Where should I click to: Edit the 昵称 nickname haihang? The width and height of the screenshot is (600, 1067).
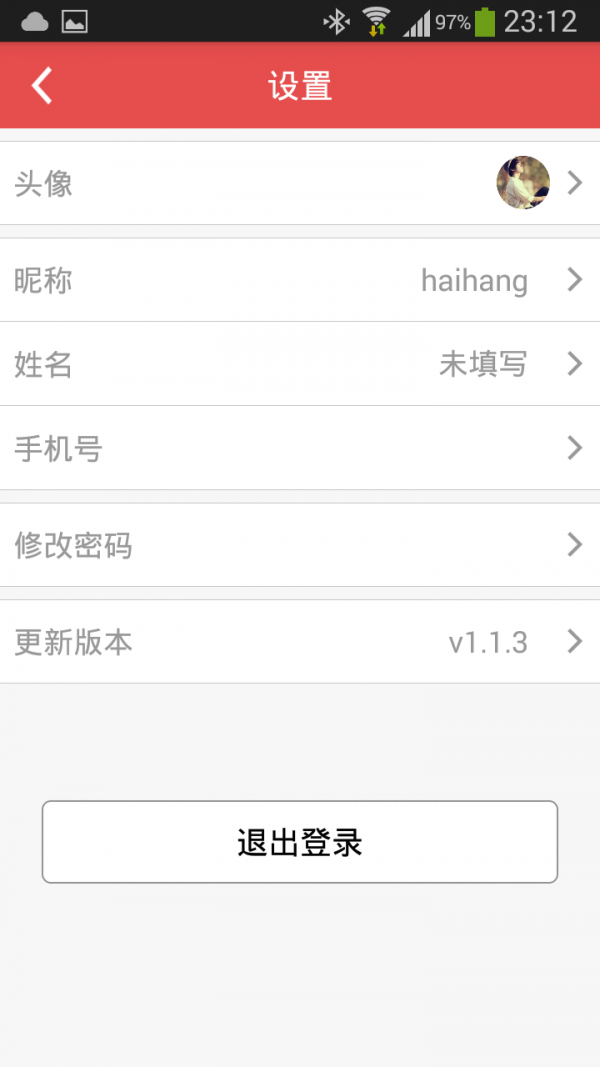300,280
